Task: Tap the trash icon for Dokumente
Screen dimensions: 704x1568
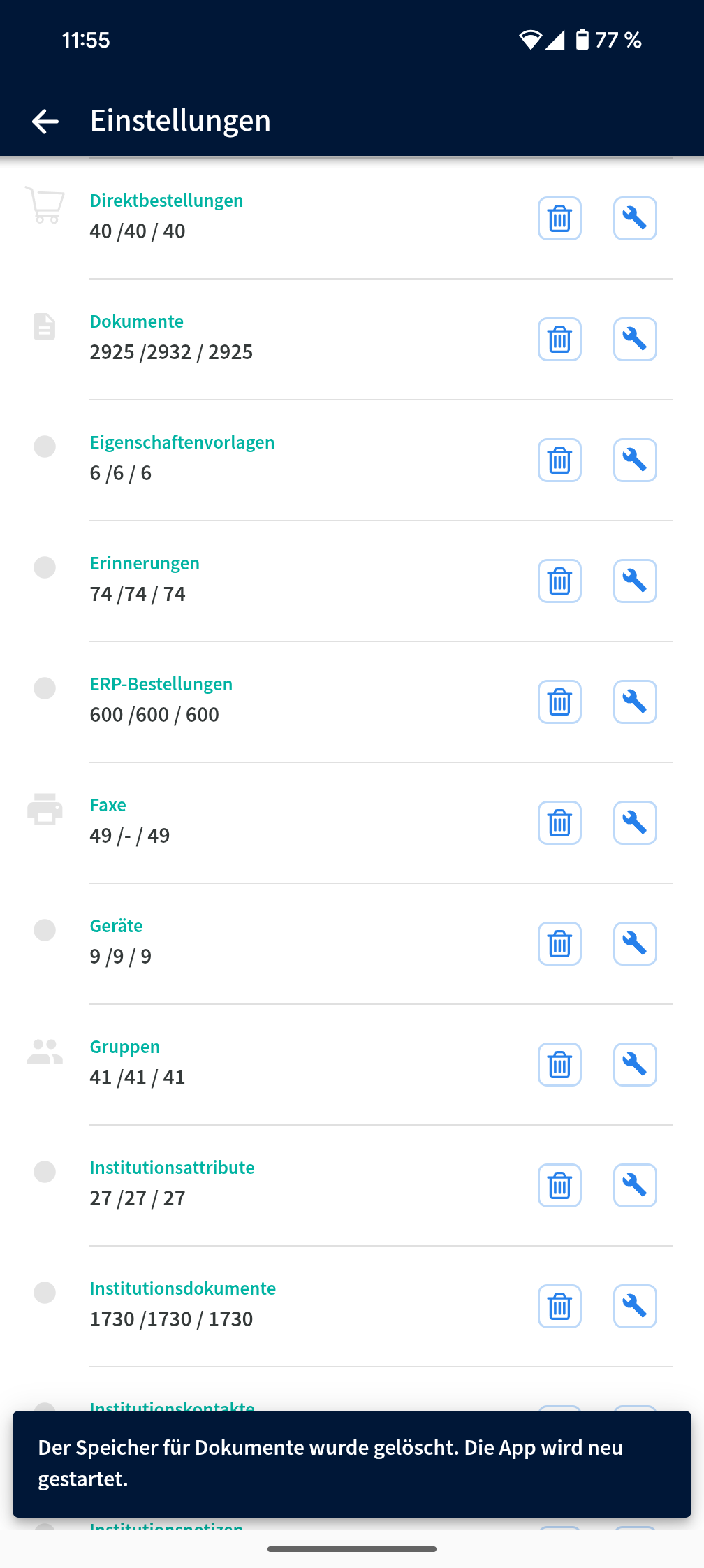Action: (x=559, y=340)
